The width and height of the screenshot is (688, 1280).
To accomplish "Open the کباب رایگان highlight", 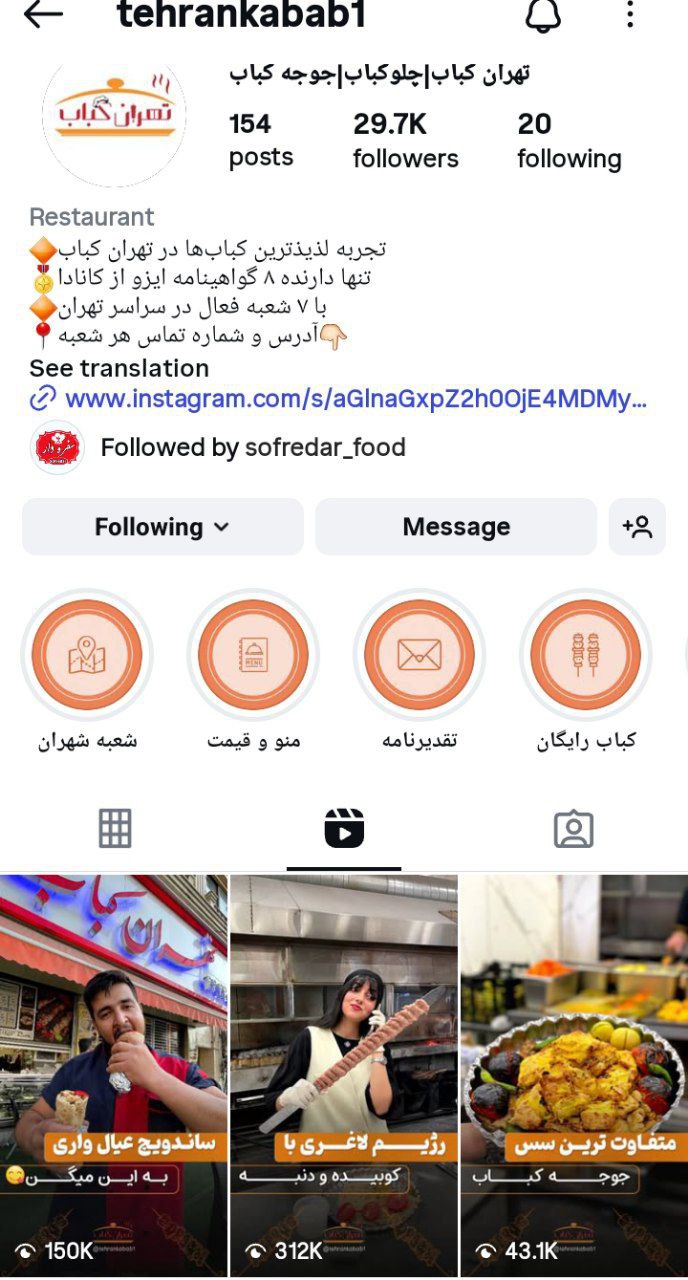I will (x=585, y=655).
